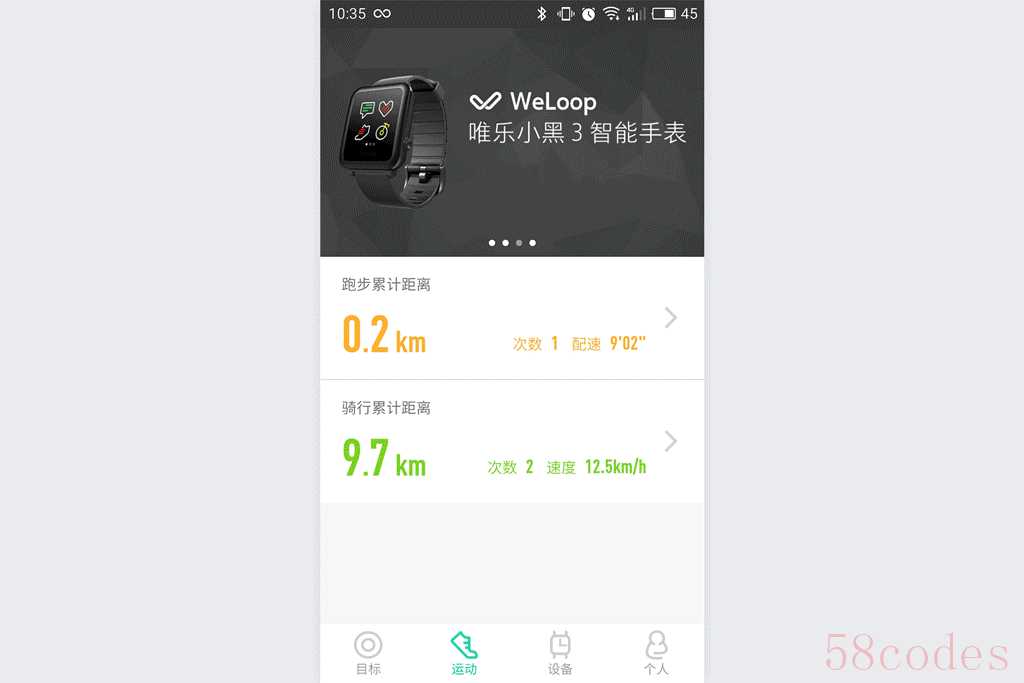Go to the 设备 tab

pos(560,653)
